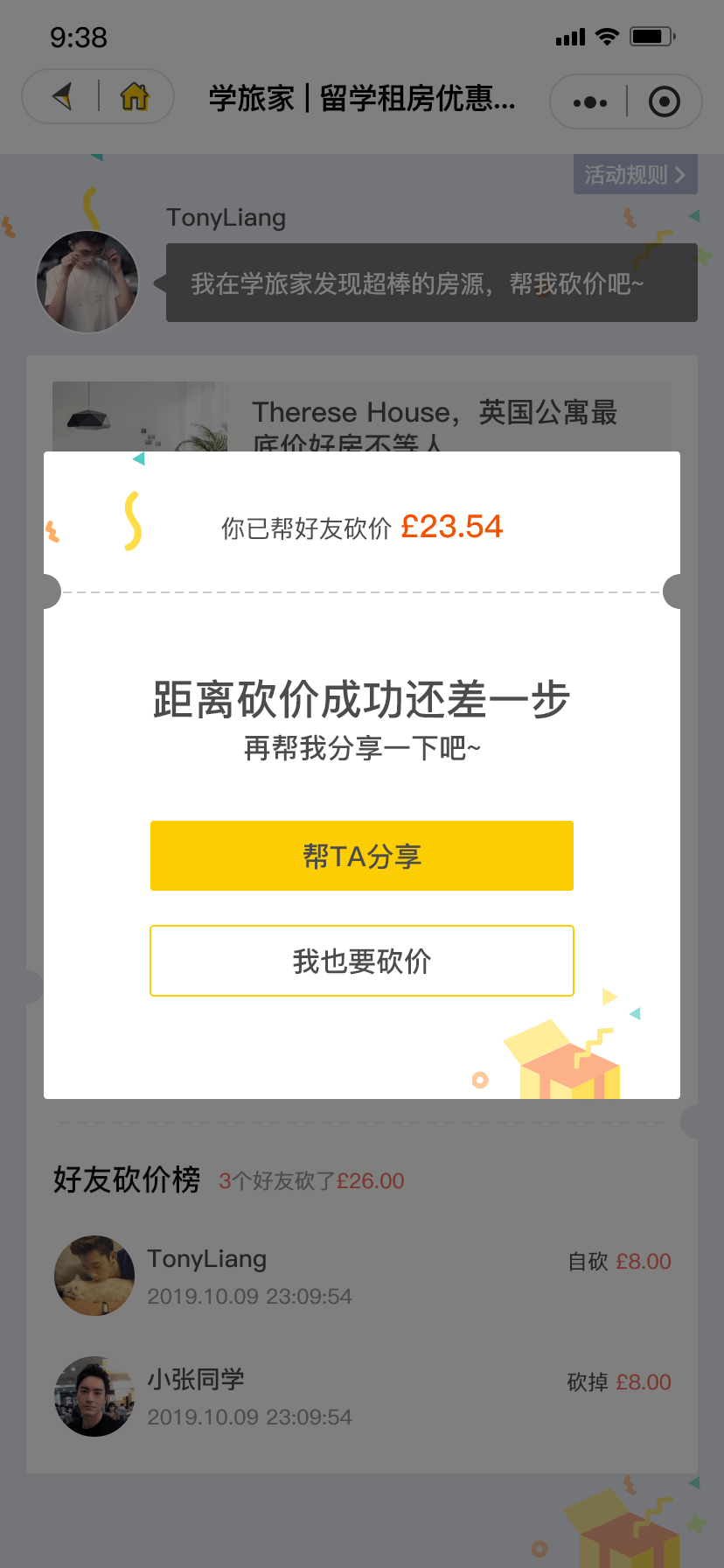Close the mini program with circle icon
This screenshot has height=1568, width=724.
[665, 102]
